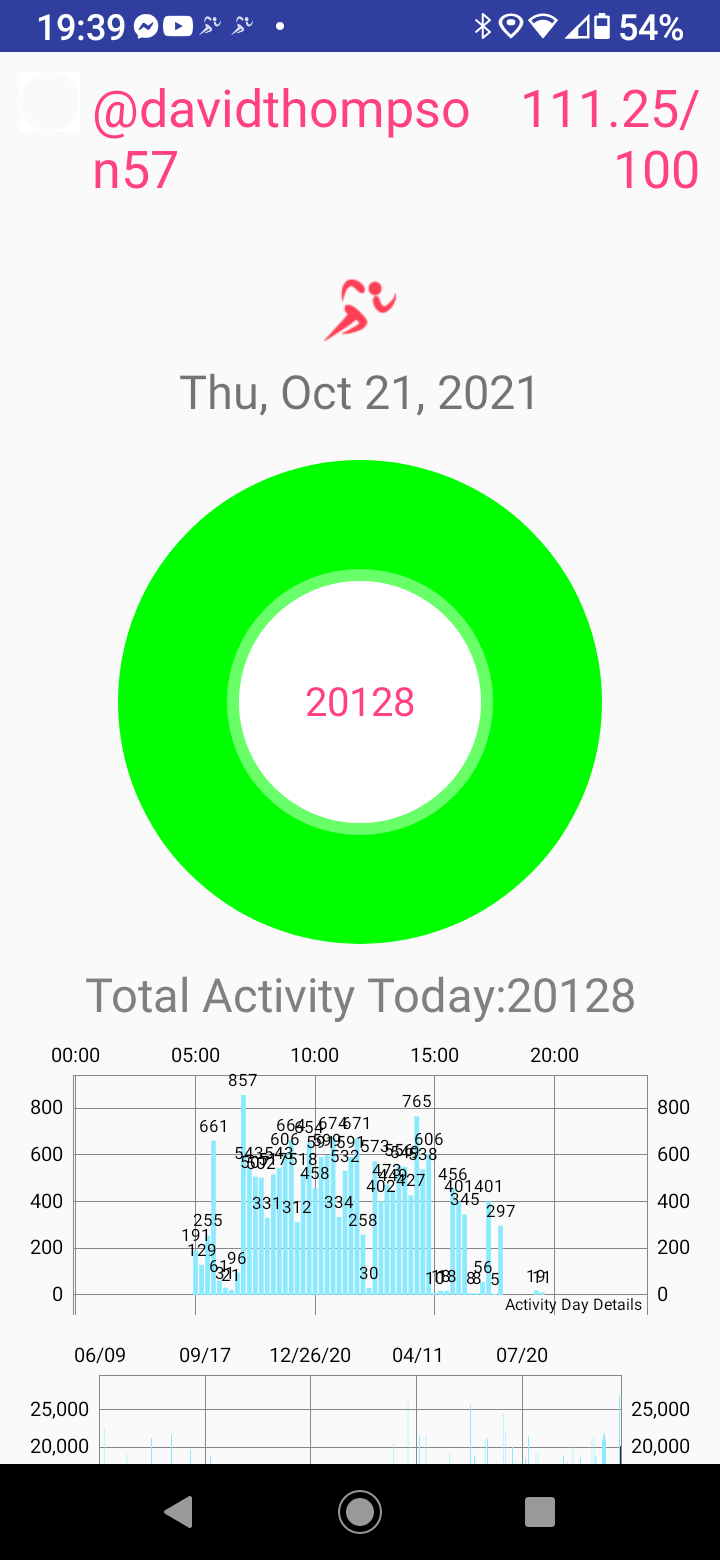Screen dimensions: 720x1560
Task: Go back using the system back button
Action: pyautogui.click(x=179, y=1511)
